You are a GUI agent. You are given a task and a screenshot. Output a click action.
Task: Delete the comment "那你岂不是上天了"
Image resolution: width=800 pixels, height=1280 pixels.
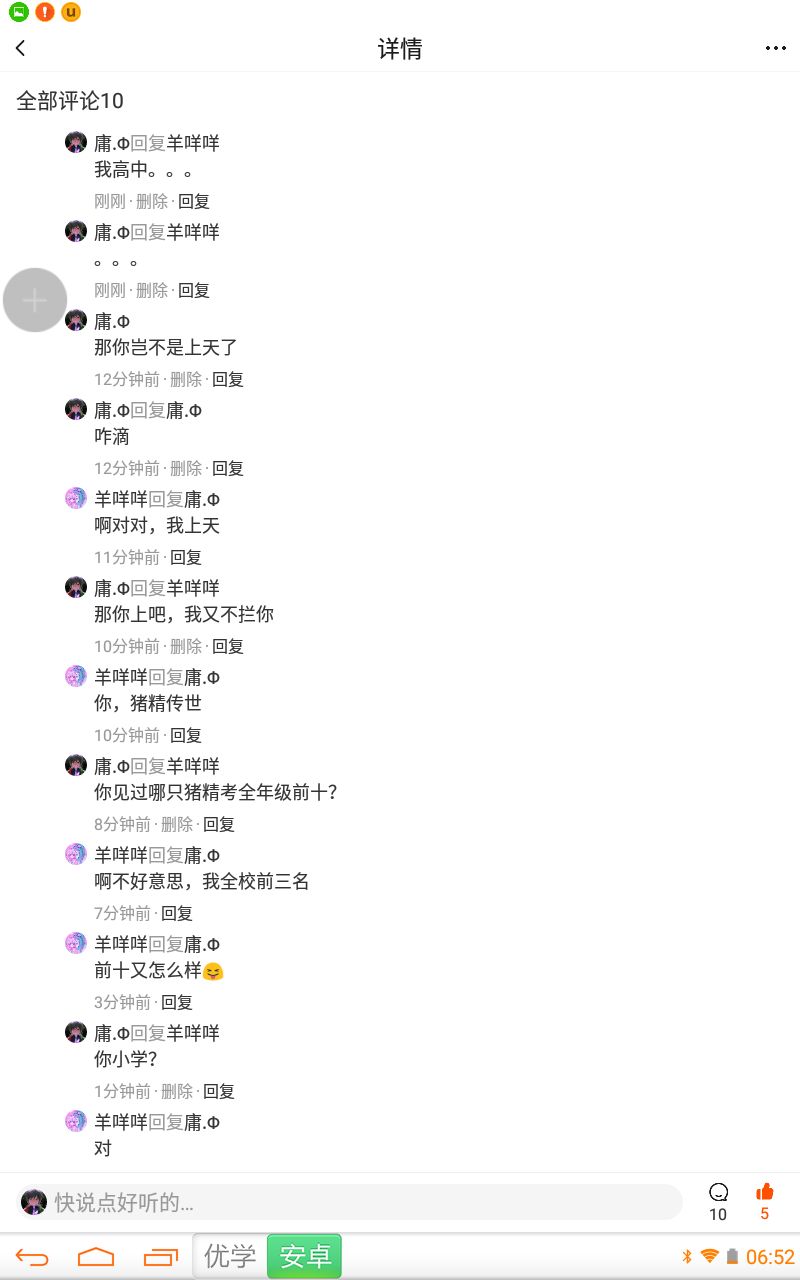tap(186, 379)
